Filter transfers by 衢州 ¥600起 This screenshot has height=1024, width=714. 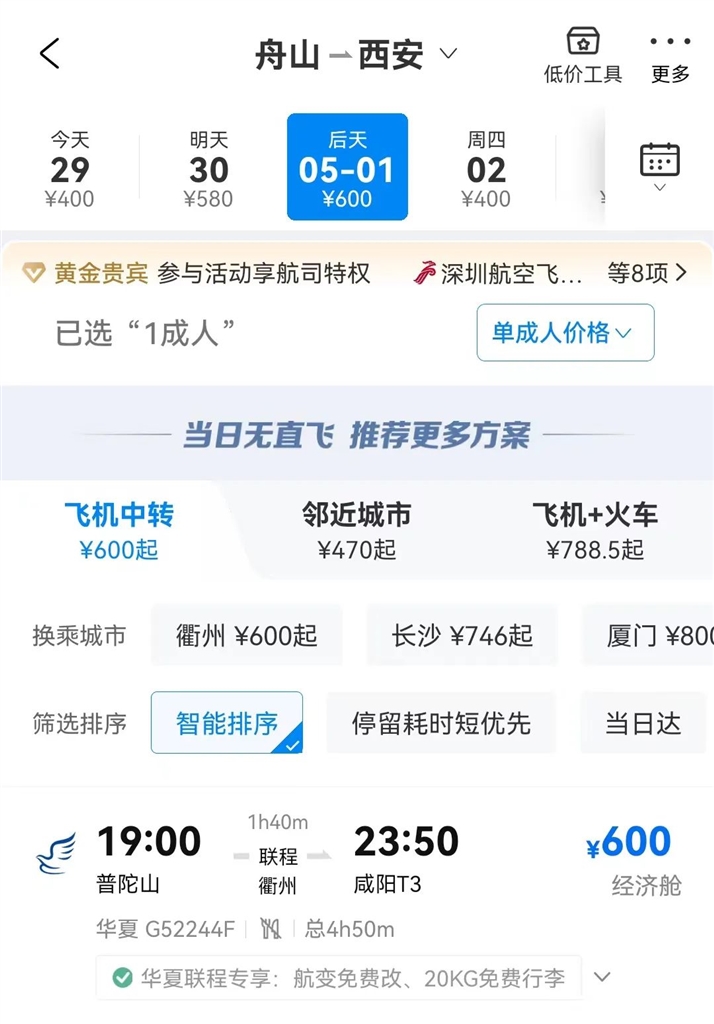(246, 636)
